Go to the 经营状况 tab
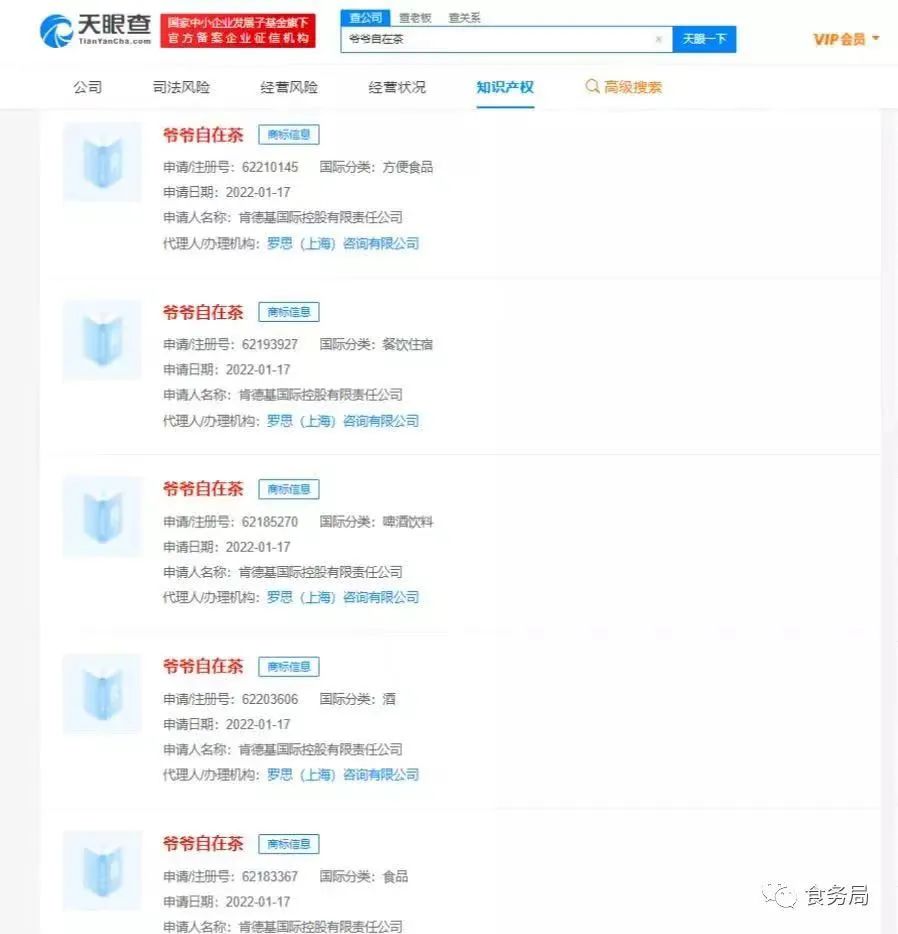898x934 pixels. [x=397, y=87]
